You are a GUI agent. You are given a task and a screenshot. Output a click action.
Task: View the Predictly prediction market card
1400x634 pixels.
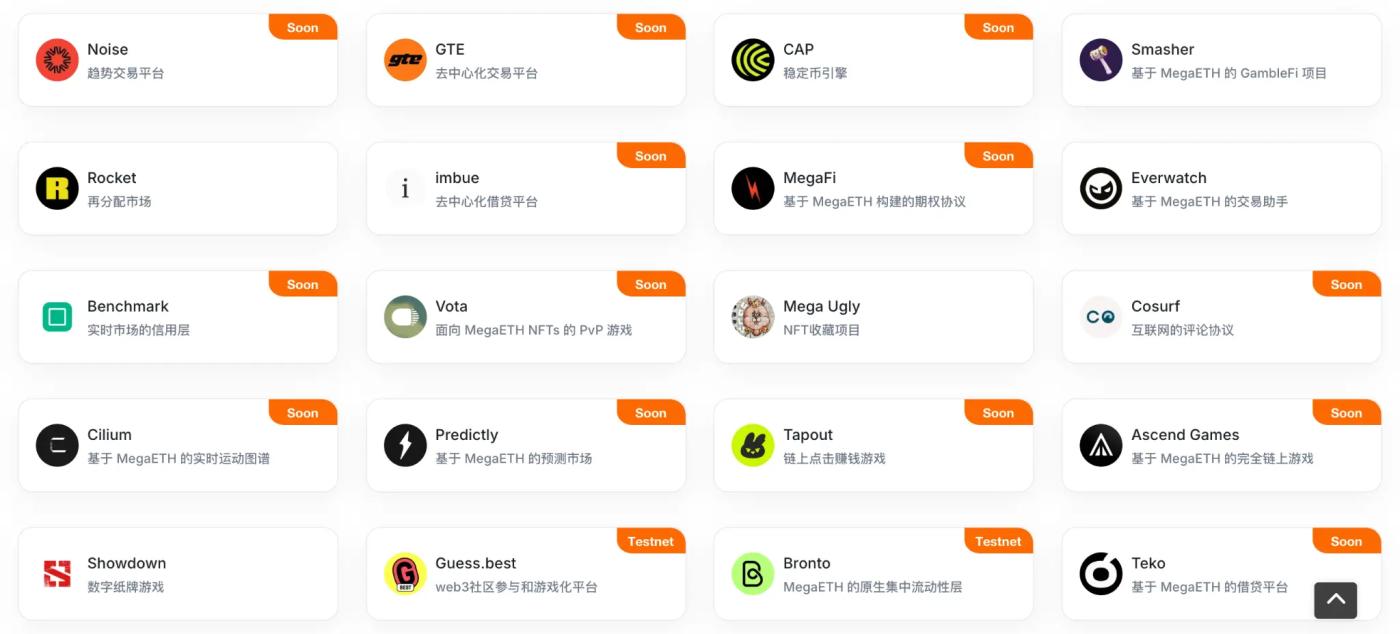coord(526,445)
